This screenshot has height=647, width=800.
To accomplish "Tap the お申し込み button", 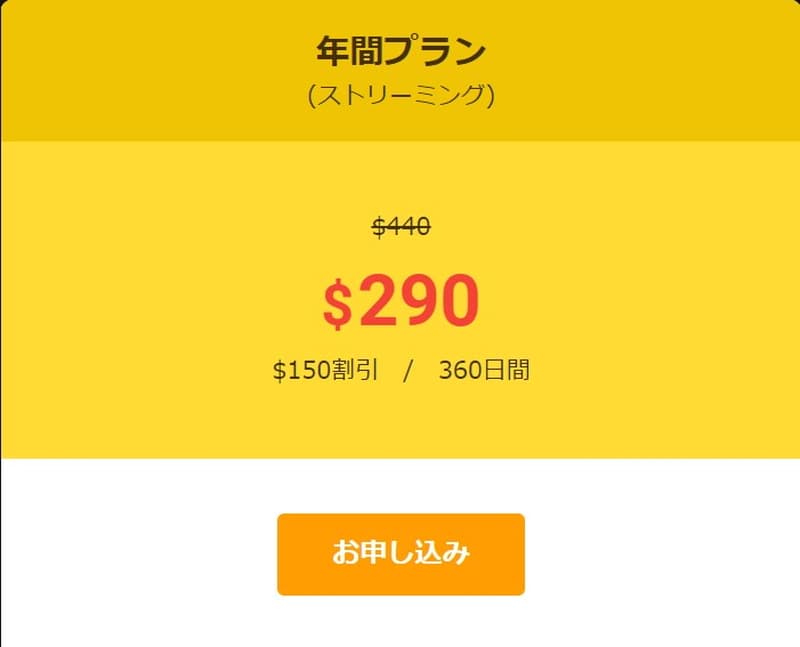I will [400, 554].
